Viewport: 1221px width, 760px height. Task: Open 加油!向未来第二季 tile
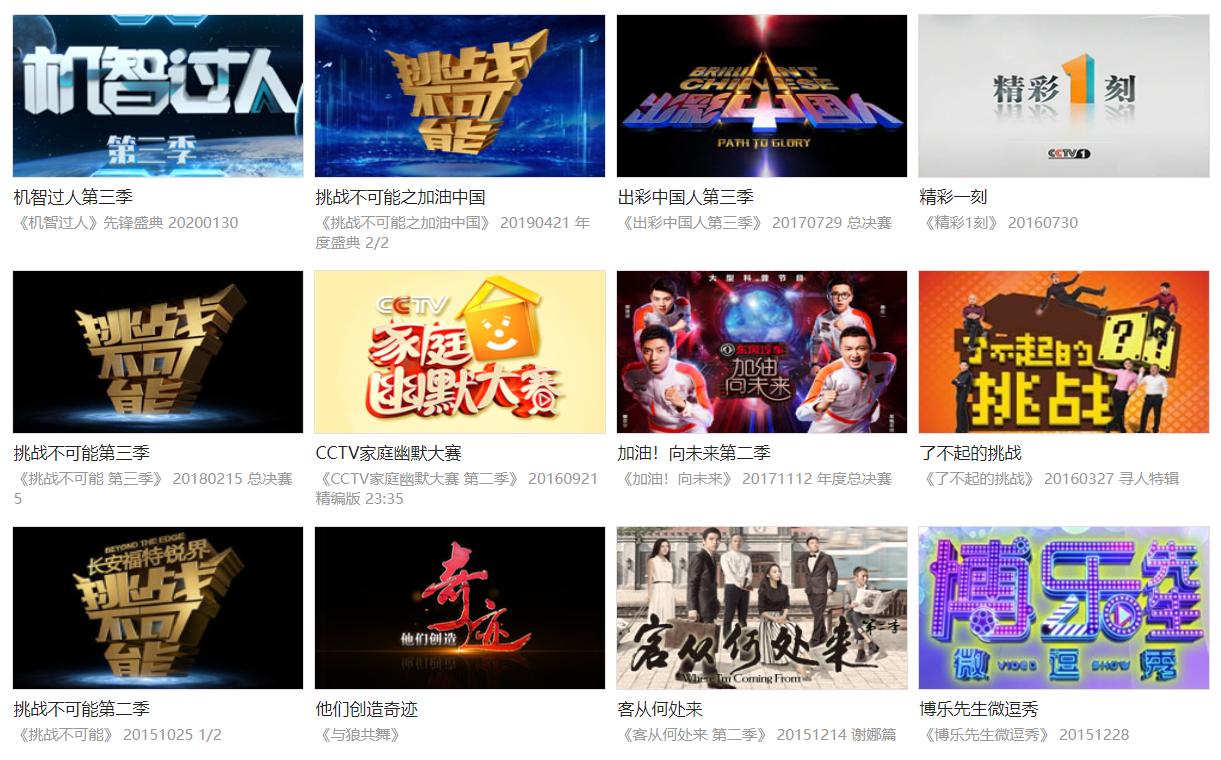point(761,352)
